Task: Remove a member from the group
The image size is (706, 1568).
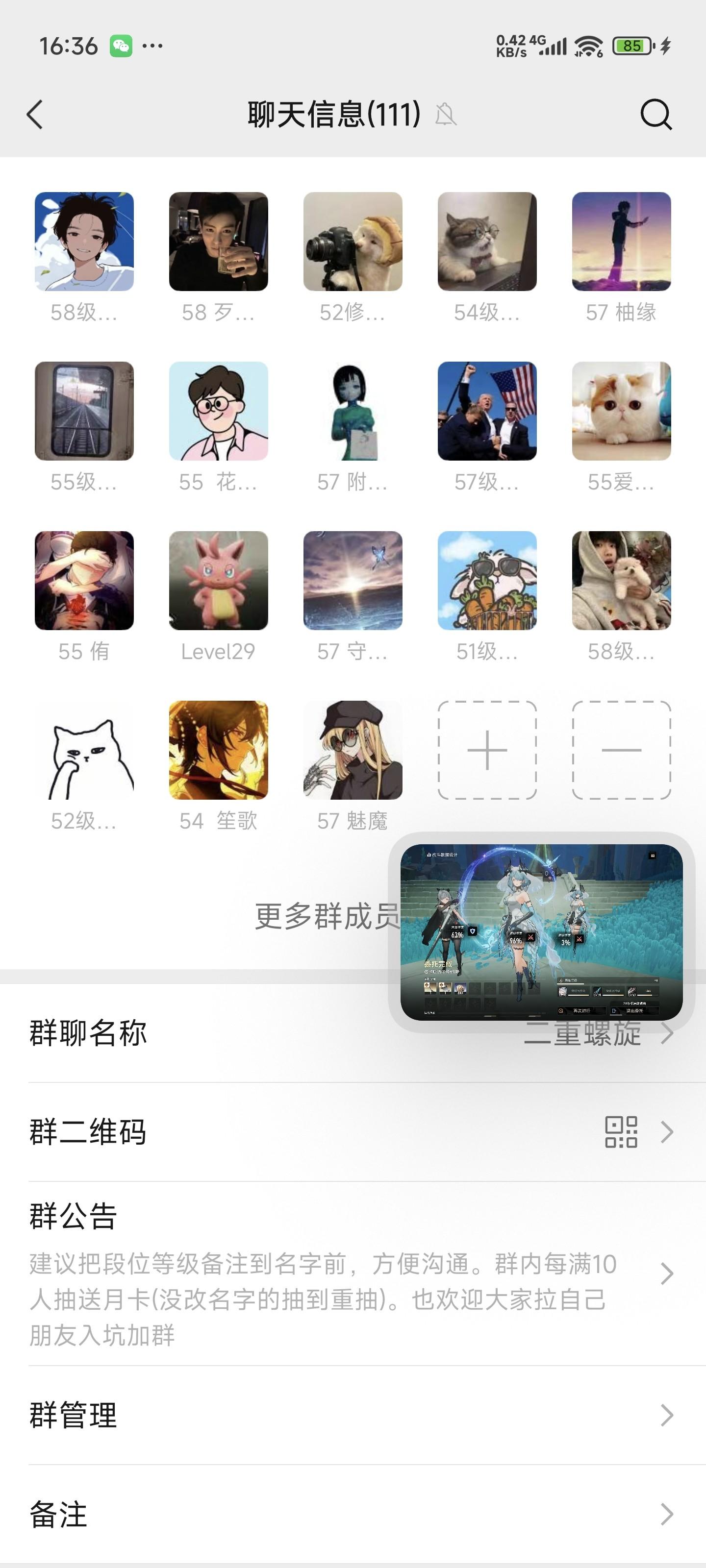Action: click(621, 750)
